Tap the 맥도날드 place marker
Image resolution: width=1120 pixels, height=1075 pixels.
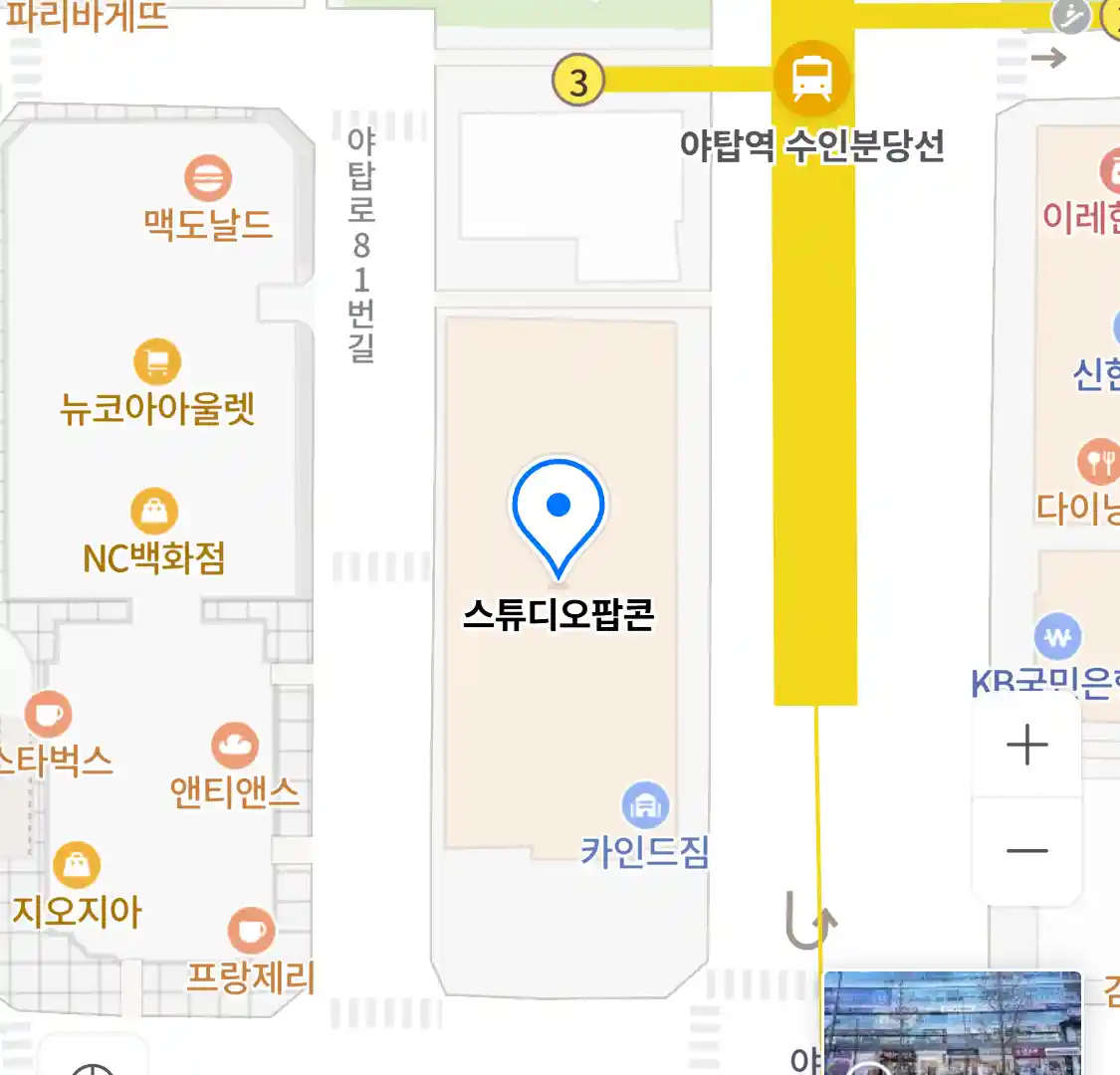[x=208, y=180]
